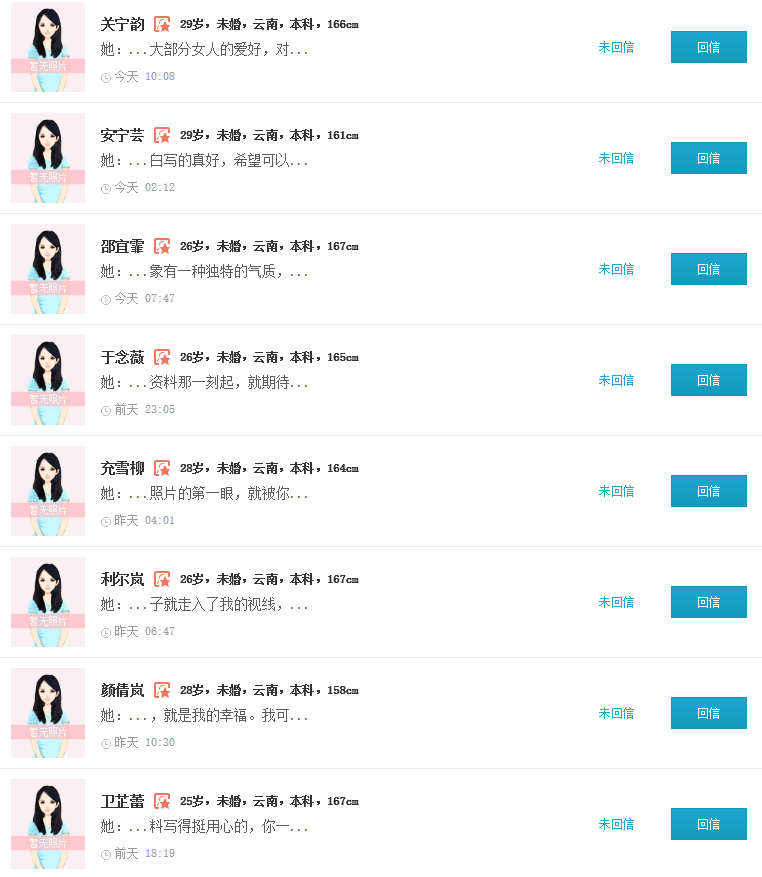Tap 回信 button for 安宁芸
This screenshot has height=877, width=762.
click(x=708, y=158)
